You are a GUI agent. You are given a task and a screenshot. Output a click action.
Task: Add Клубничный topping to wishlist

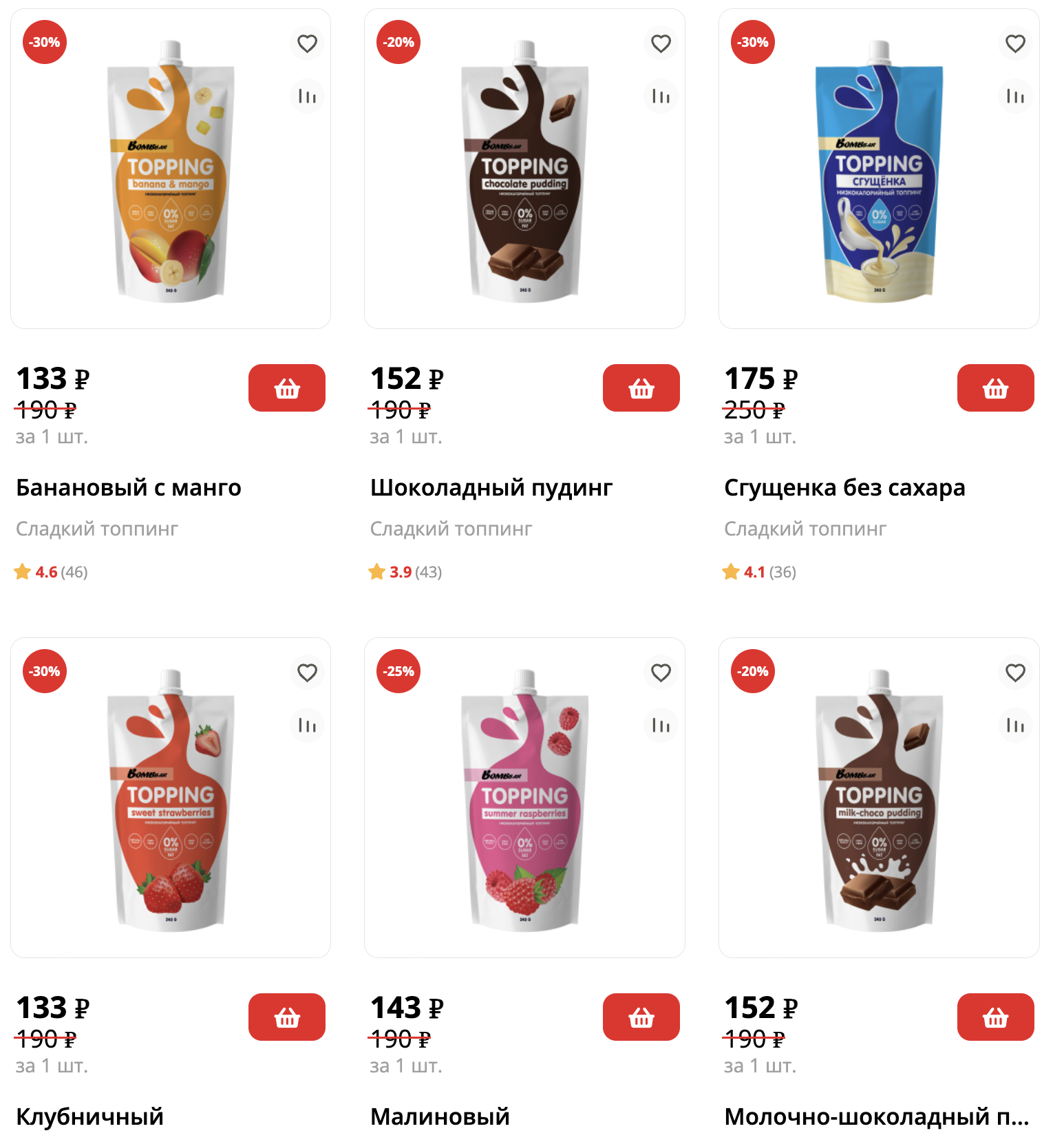pyautogui.click(x=307, y=673)
